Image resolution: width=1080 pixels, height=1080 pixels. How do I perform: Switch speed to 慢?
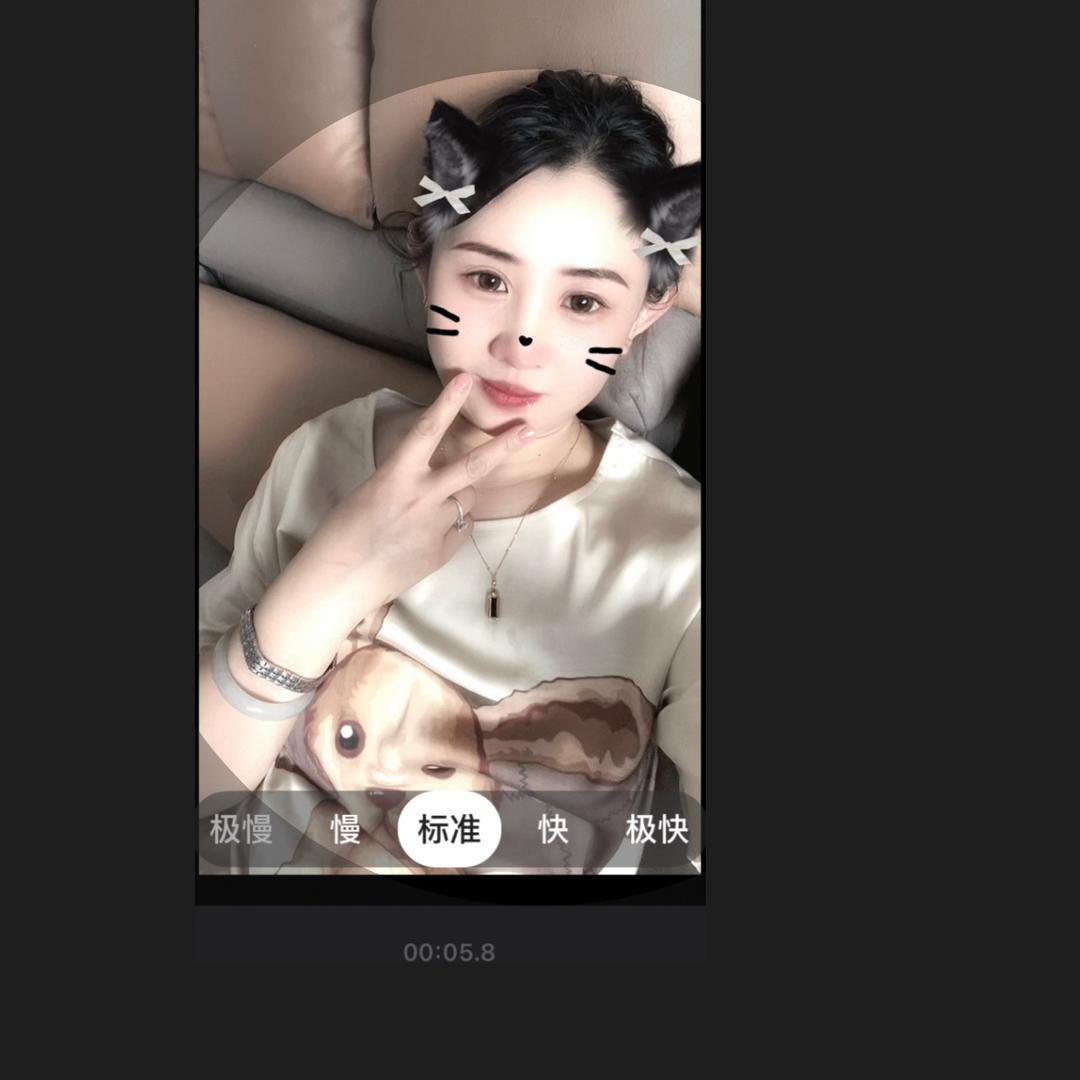pyautogui.click(x=346, y=829)
